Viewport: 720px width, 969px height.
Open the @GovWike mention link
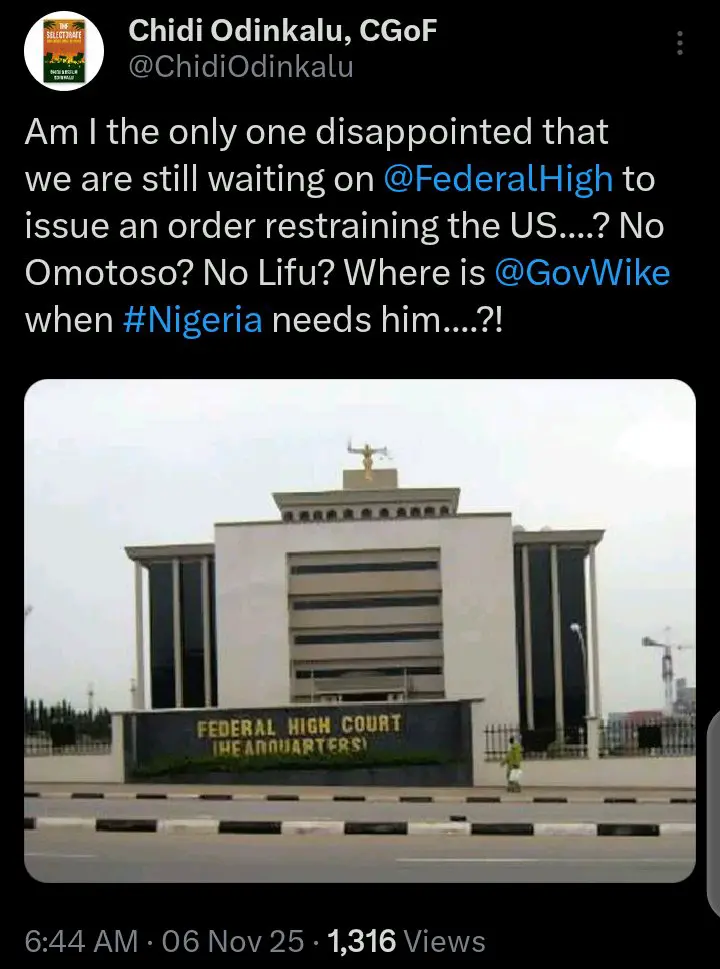582,274
